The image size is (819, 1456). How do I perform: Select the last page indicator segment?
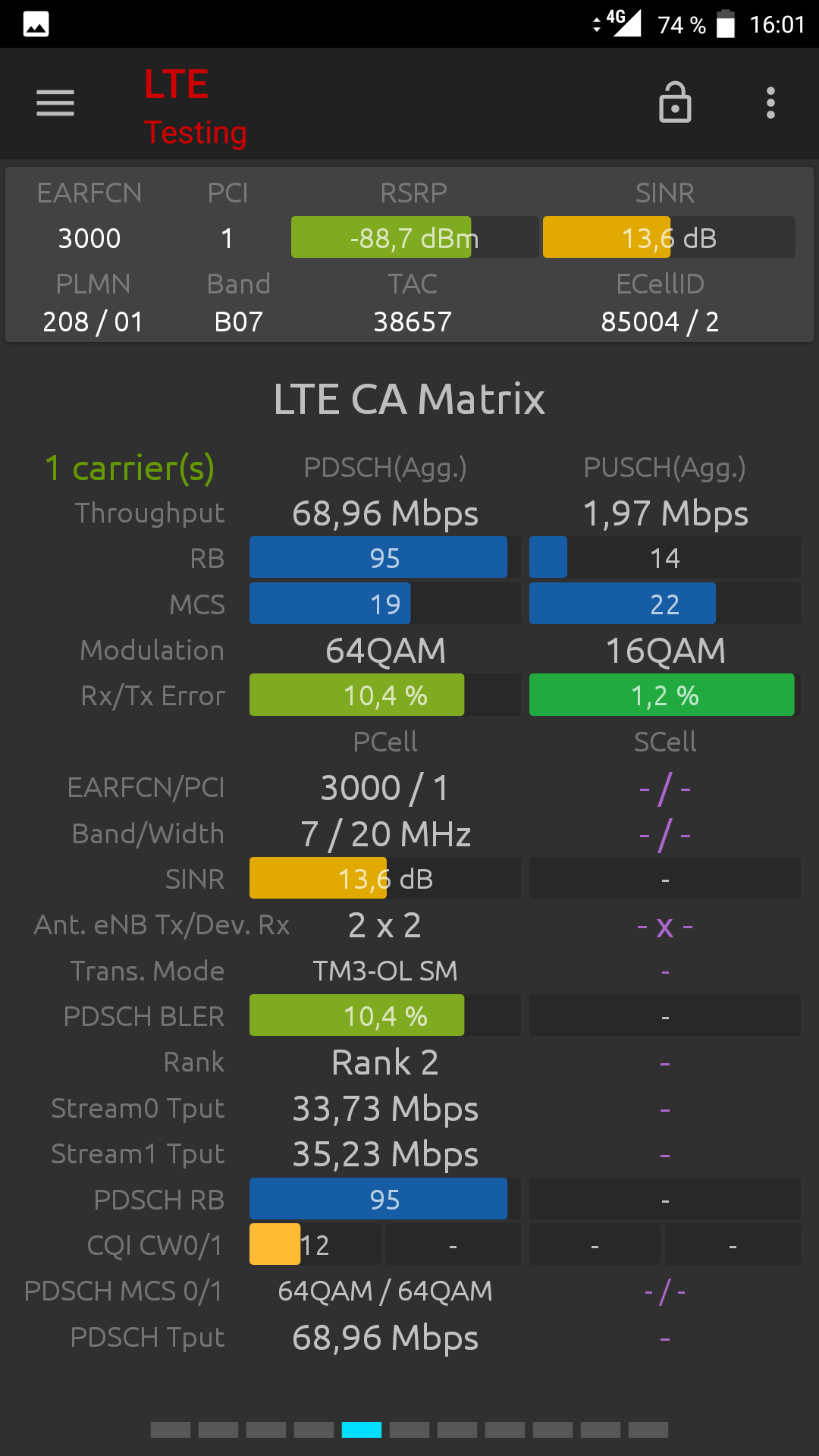tap(648, 1429)
